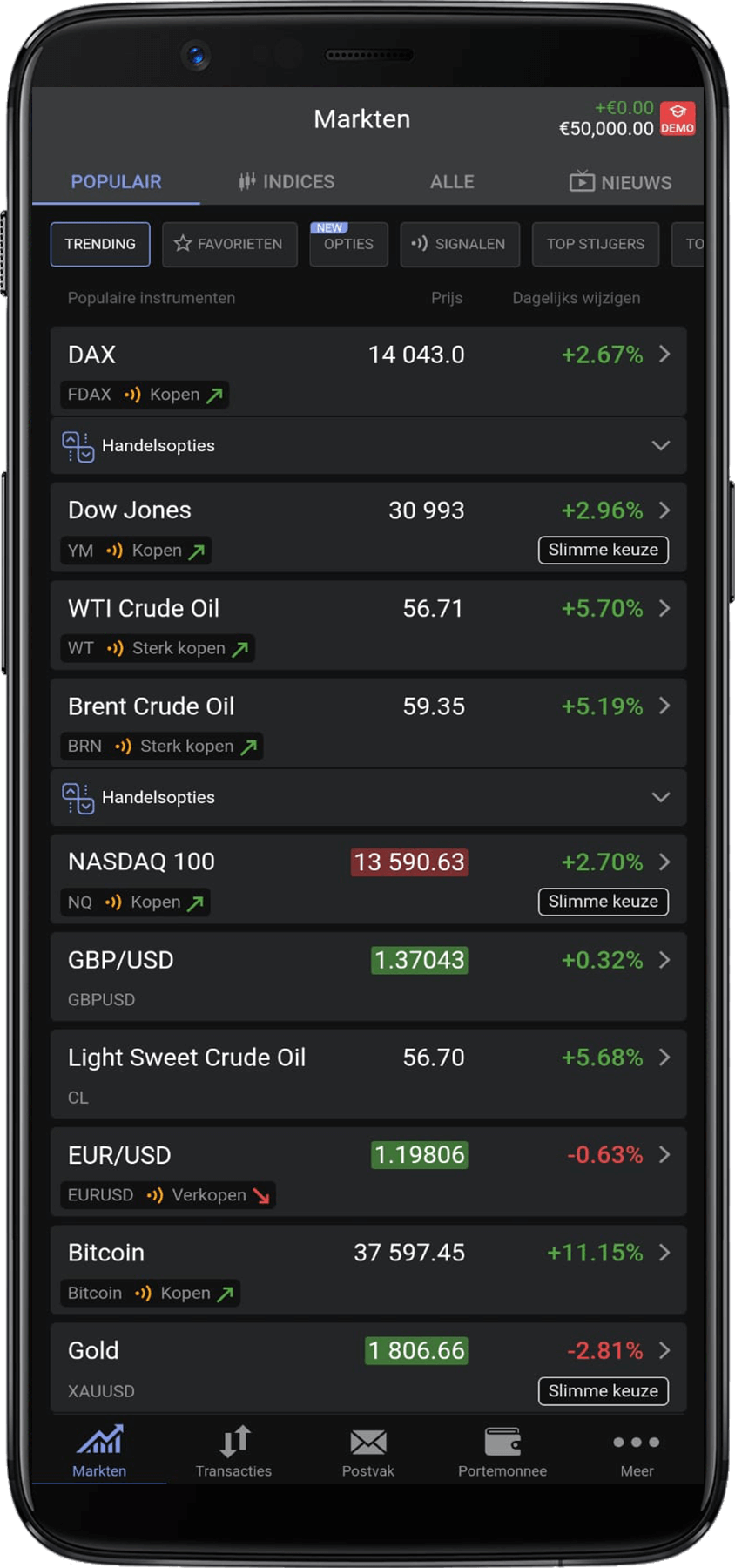
Task: Go to the Nieuws tab
Action: [x=620, y=182]
